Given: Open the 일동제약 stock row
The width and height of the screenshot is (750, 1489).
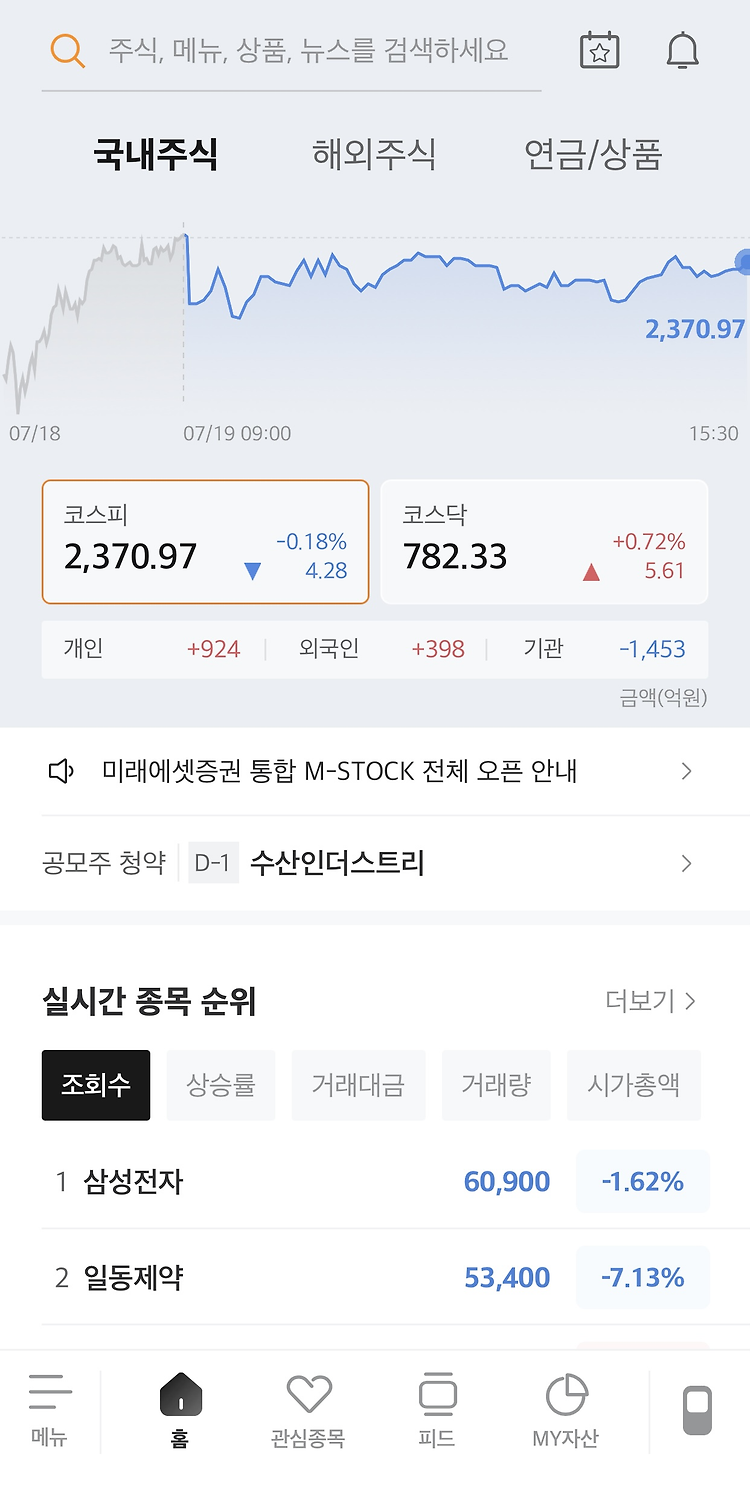Looking at the screenshot, I should (375, 1277).
